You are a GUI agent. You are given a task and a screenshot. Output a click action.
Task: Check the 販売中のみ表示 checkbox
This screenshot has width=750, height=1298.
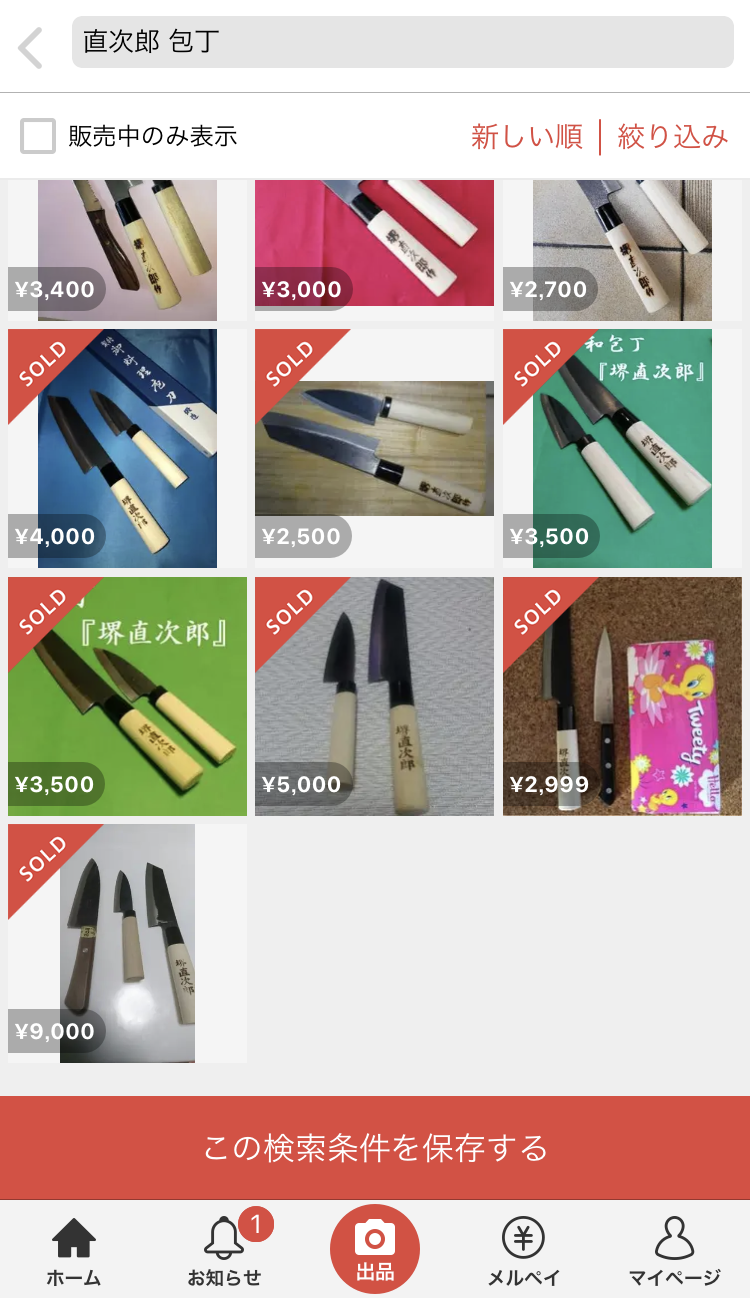tap(38, 136)
